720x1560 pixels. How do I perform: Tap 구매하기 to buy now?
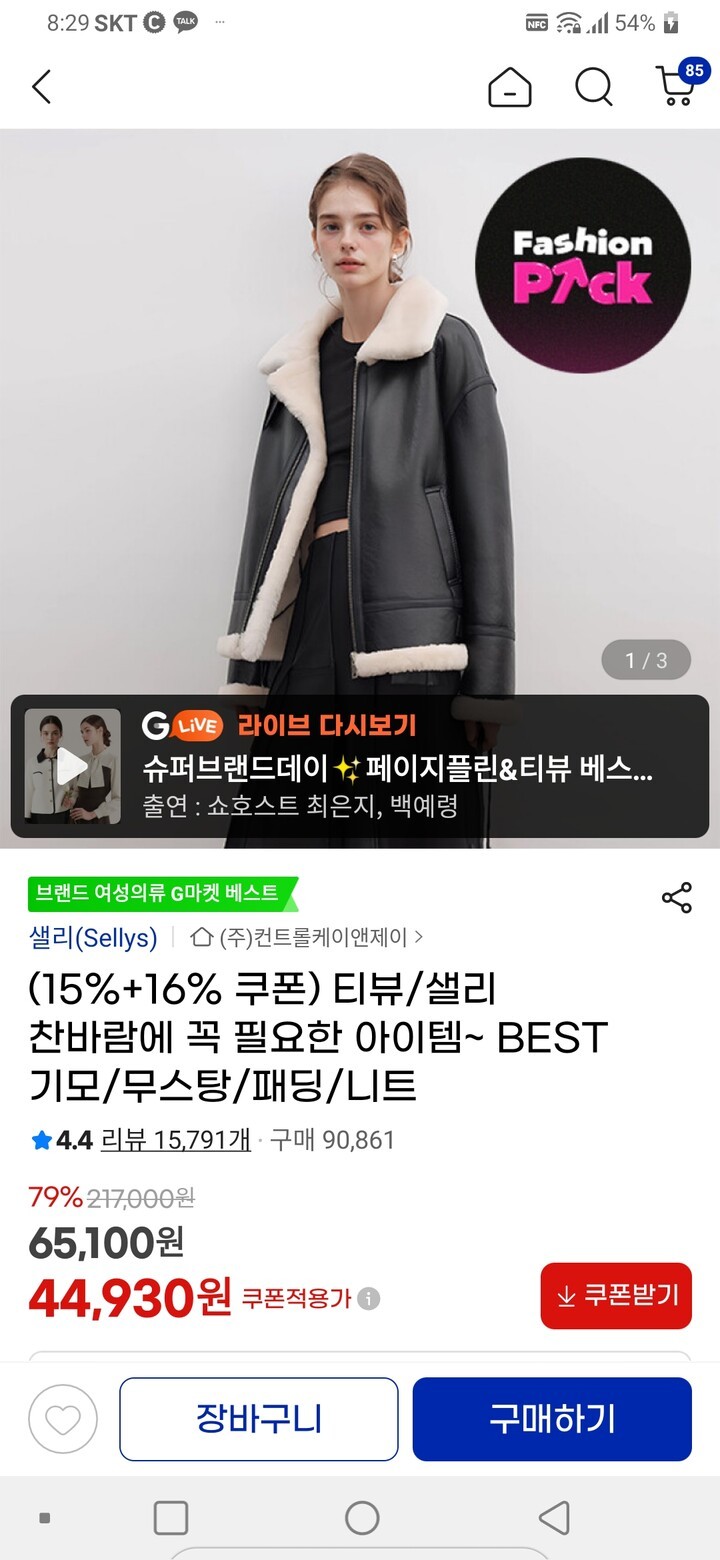[552, 1419]
